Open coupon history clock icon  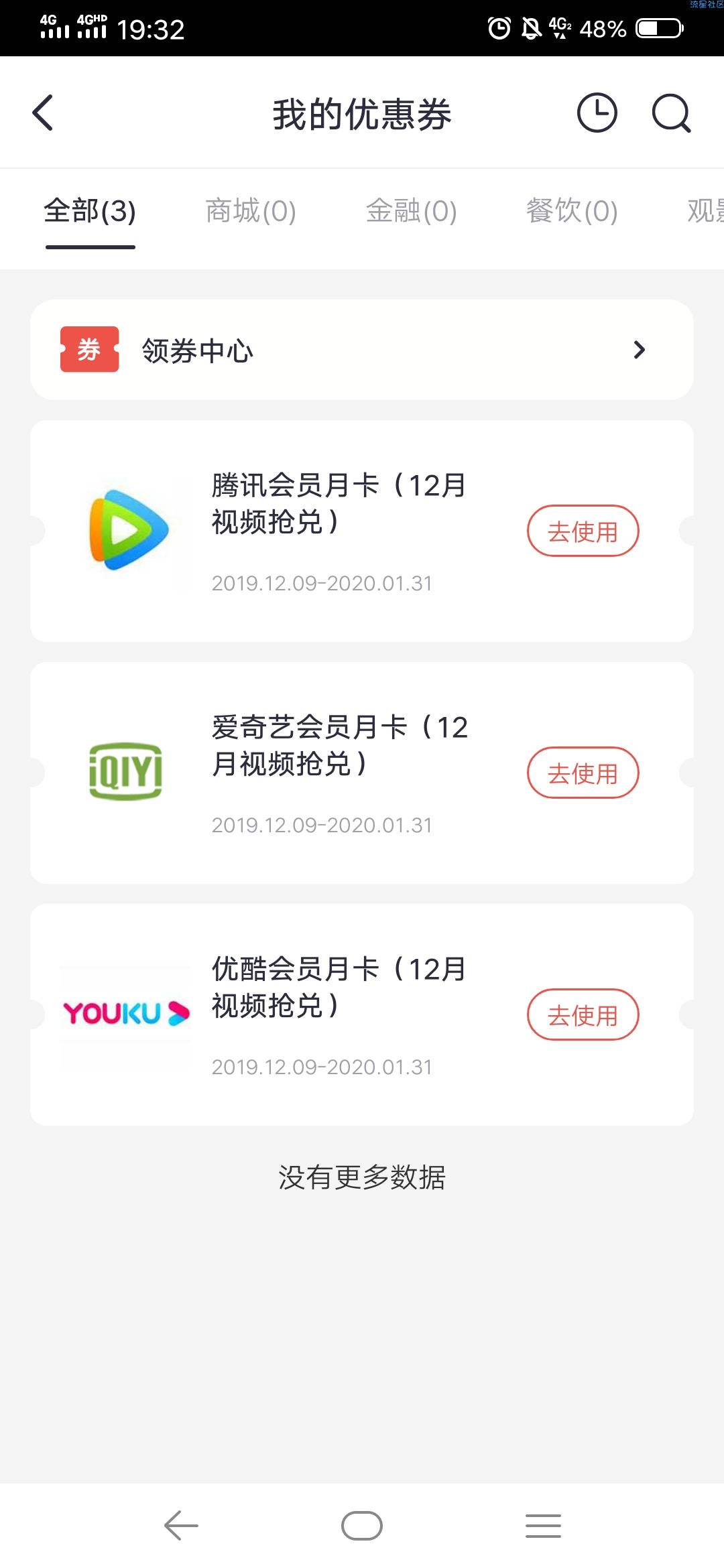pyautogui.click(x=597, y=113)
